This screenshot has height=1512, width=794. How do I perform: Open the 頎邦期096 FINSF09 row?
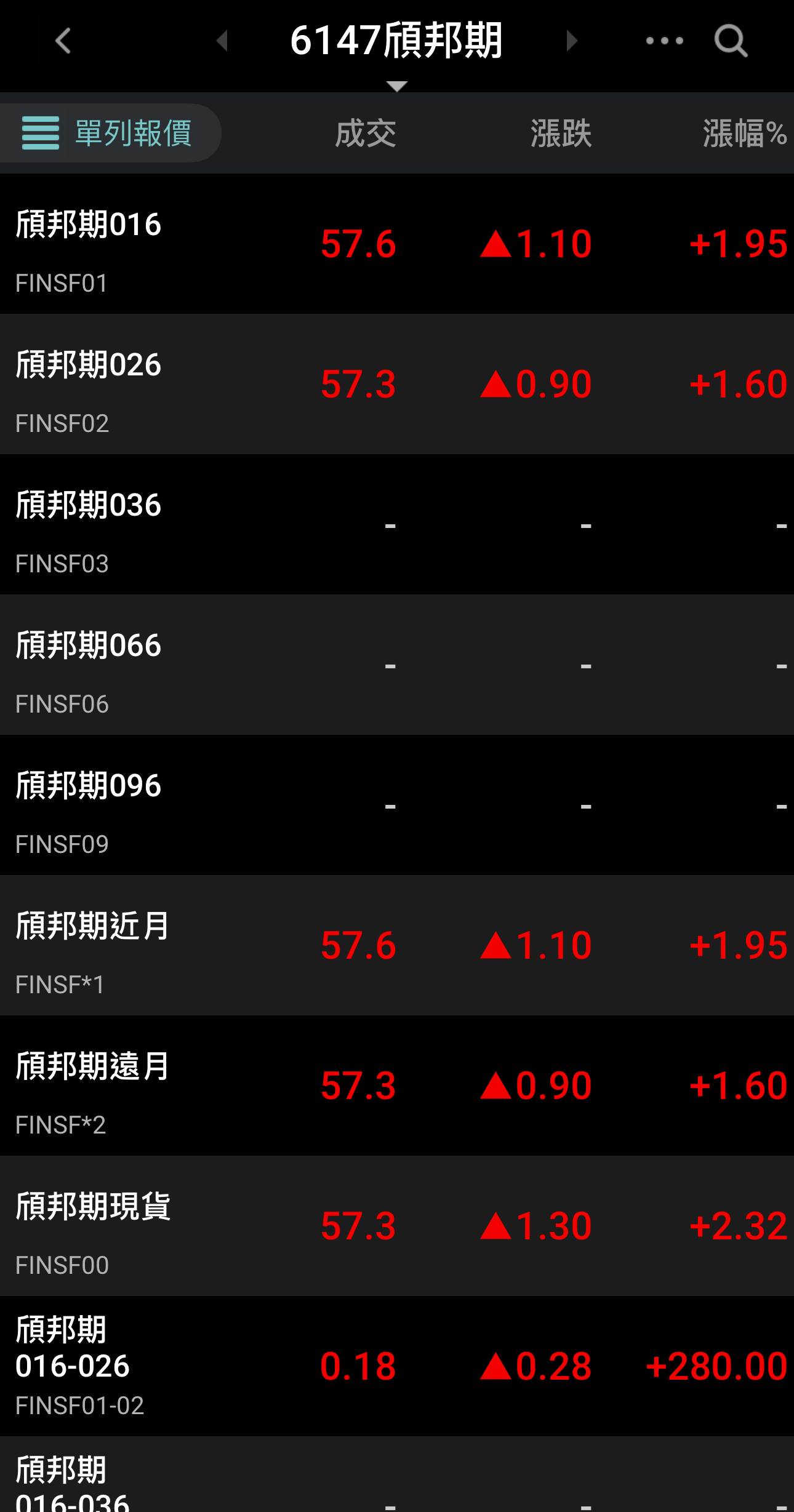click(x=397, y=805)
